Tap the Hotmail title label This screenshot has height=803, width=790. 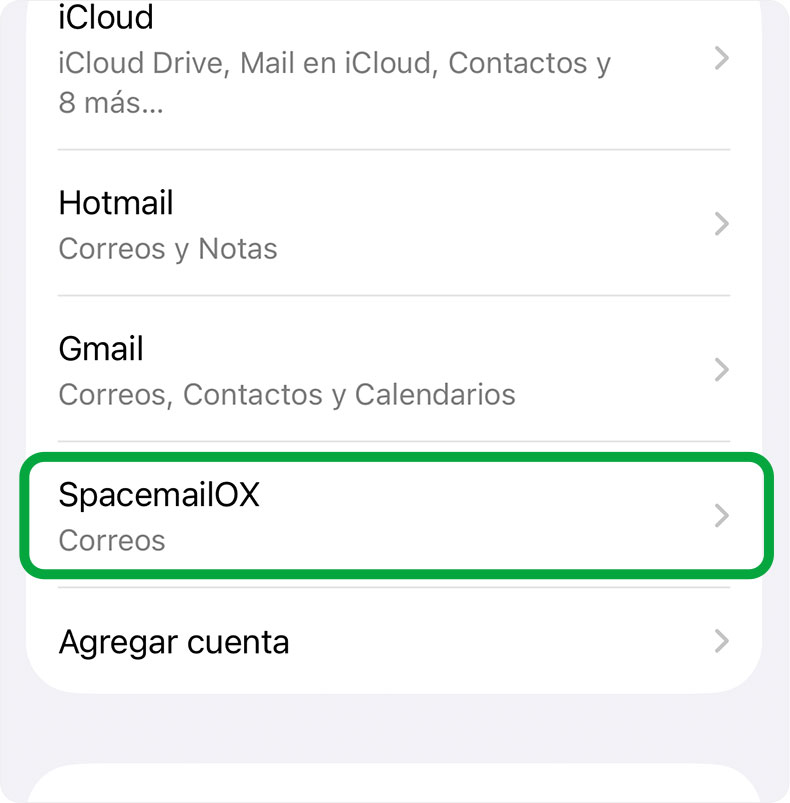pyautogui.click(x=116, y=203)
